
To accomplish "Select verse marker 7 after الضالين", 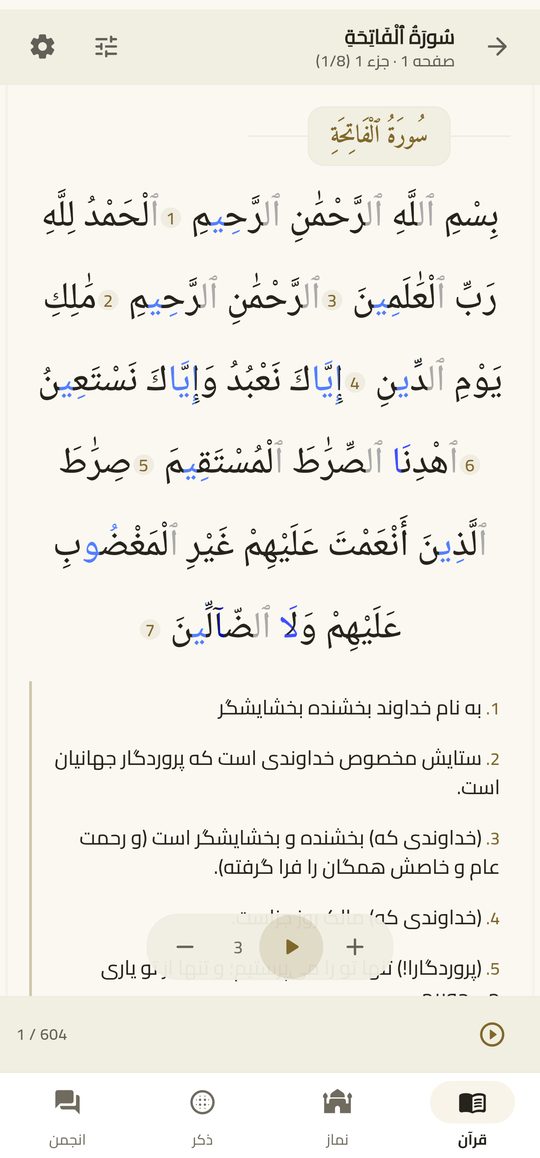I will [150, 631].
